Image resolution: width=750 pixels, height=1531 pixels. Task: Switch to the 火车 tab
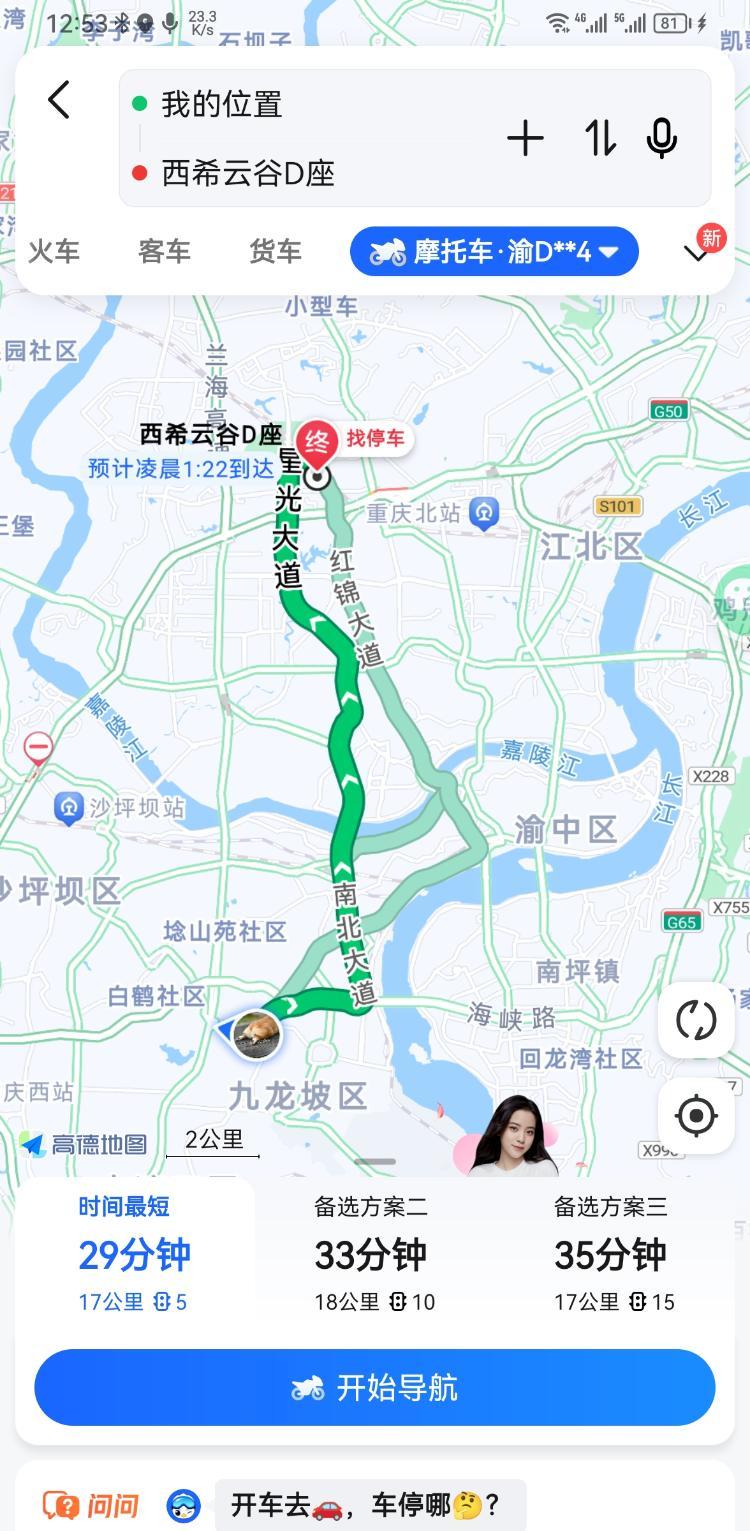54,251
